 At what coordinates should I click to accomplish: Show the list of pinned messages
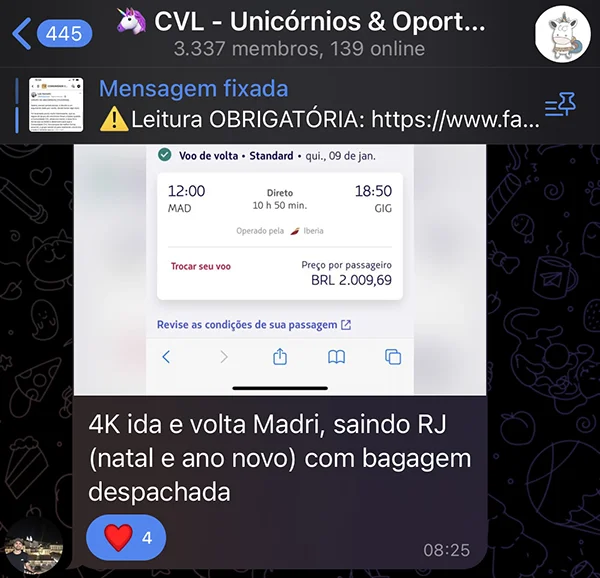pos(558,105)
